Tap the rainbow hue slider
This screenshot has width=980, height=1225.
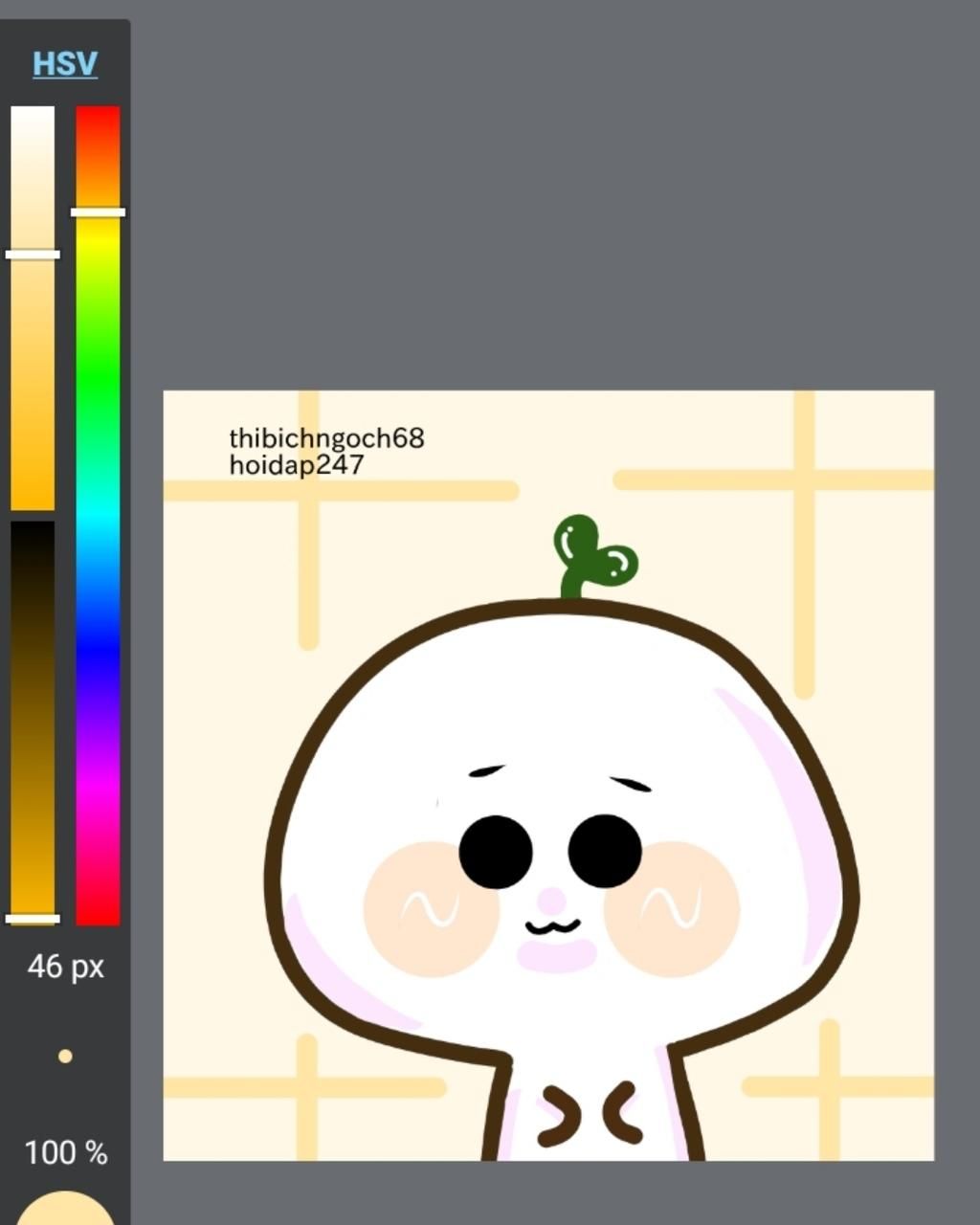(x=98, y=517)
